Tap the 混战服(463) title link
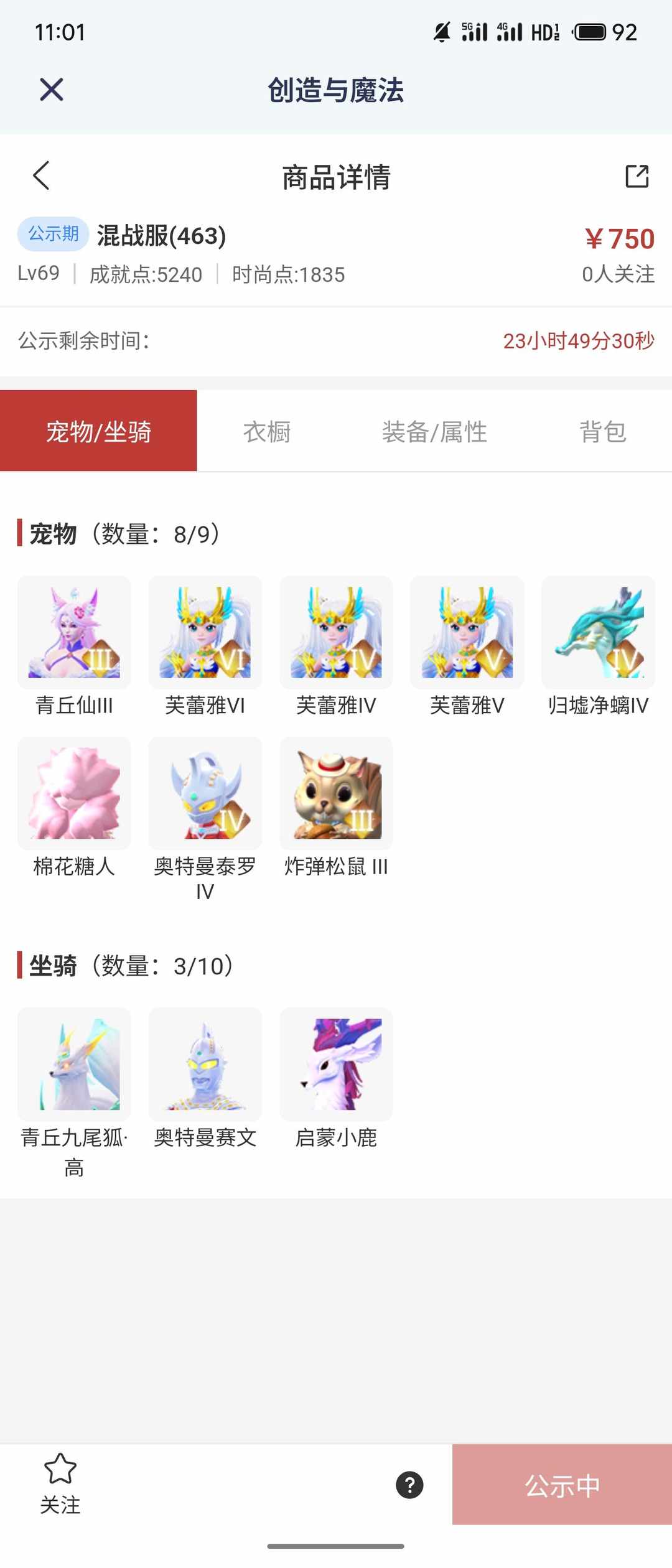 (x=161, y=236)
